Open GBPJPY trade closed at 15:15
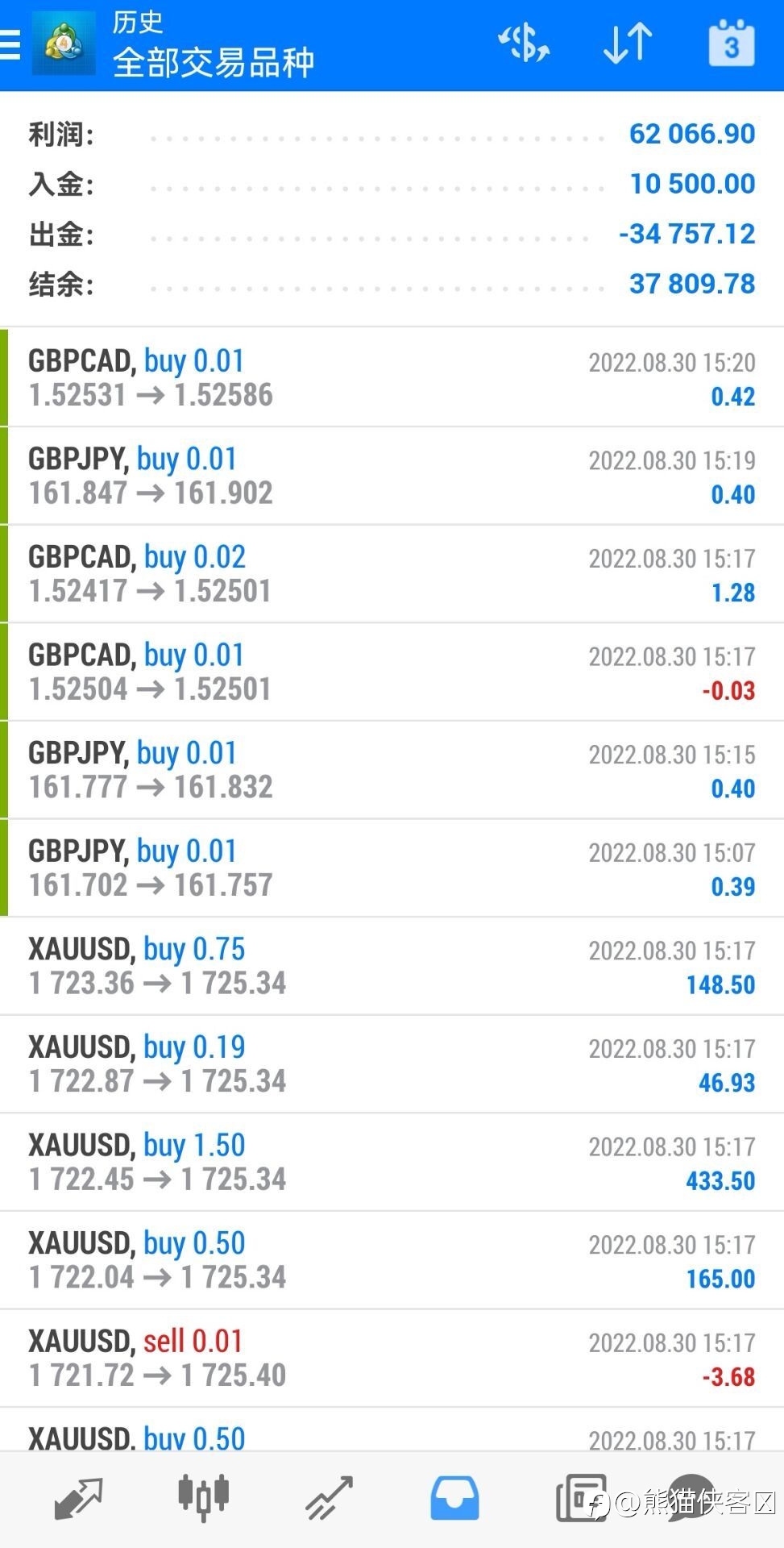The image size is (784, 1548). 392,770
